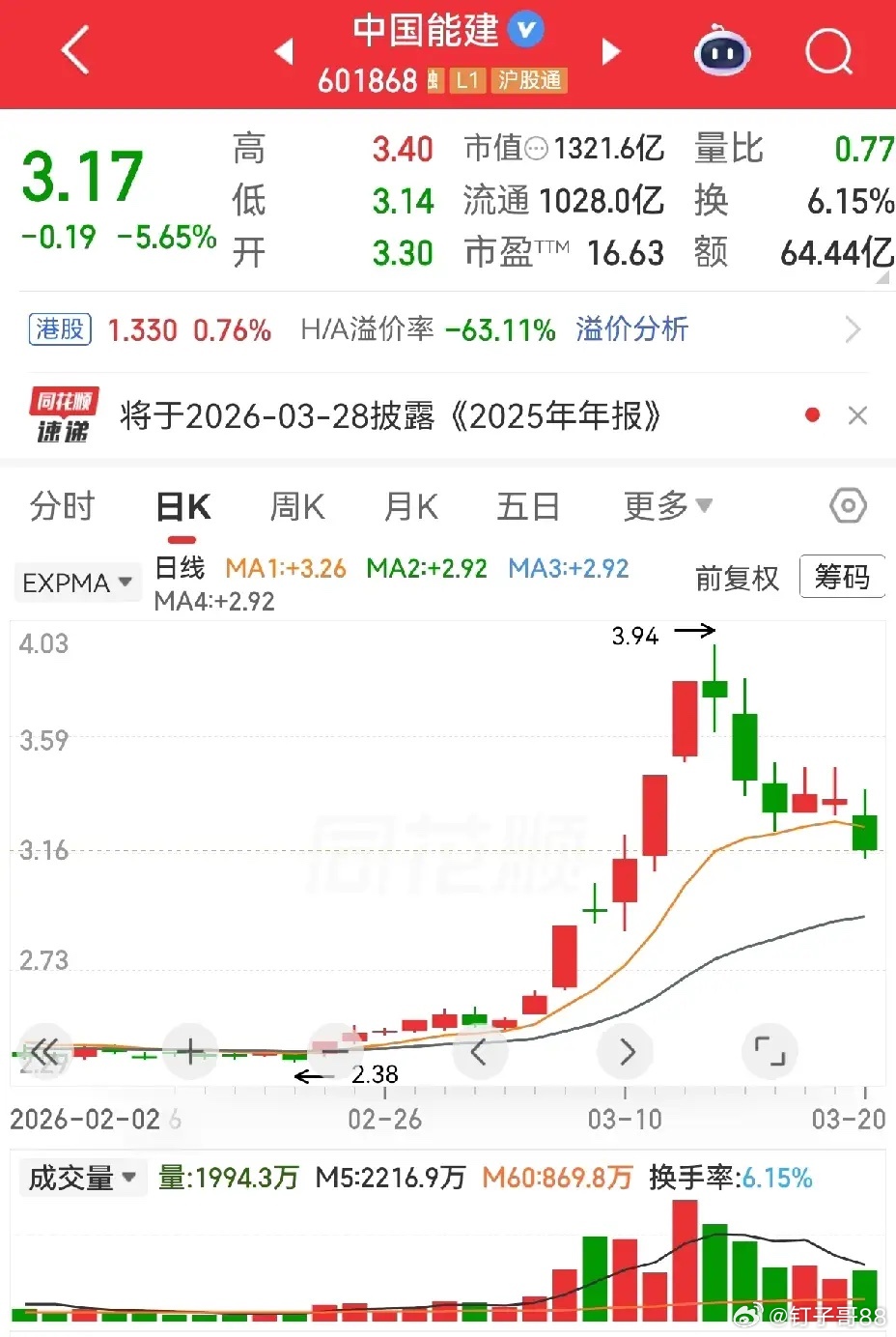
Task: Tap the back arrow at top left
Action: [75, 49]
